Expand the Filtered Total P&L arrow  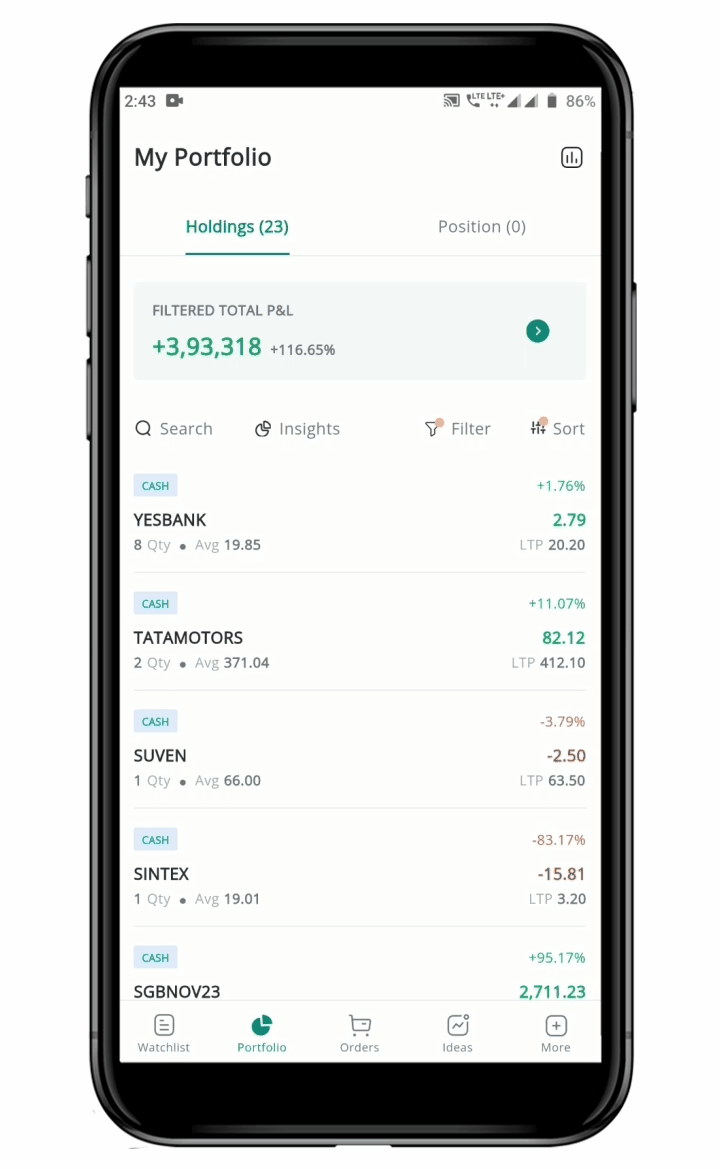pos(538,331)
